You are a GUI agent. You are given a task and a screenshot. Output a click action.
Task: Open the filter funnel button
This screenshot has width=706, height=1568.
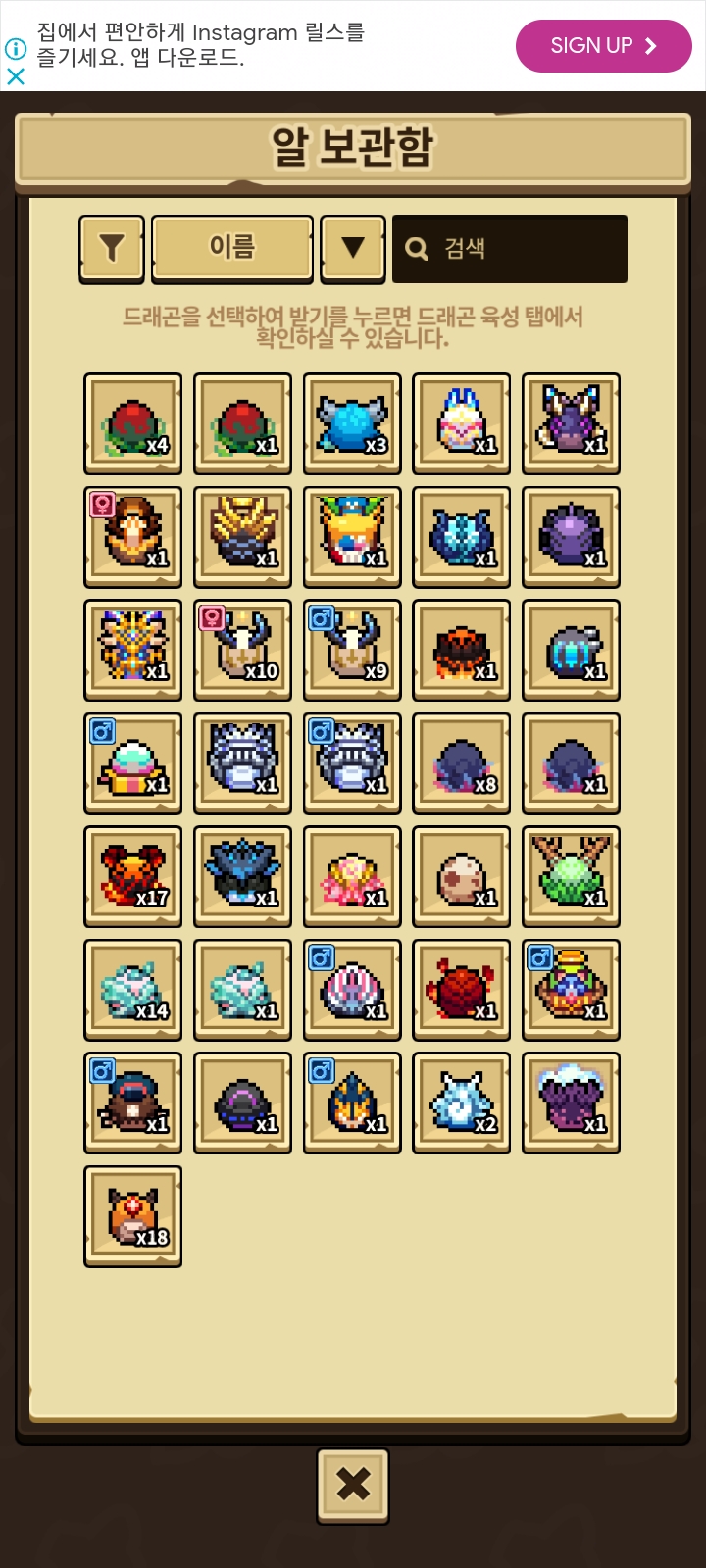click(112, 249)
